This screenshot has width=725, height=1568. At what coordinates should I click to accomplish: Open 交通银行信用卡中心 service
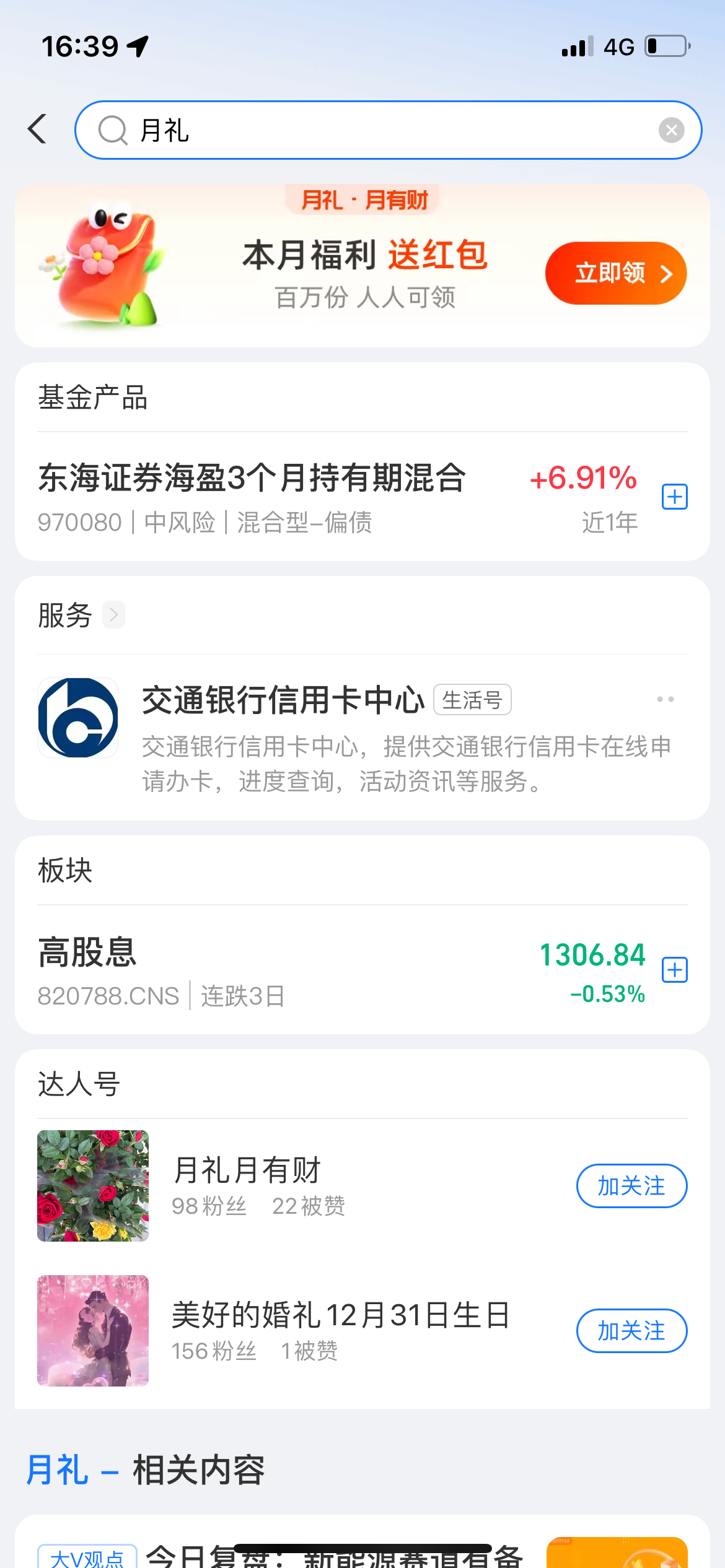pos(283,701)
